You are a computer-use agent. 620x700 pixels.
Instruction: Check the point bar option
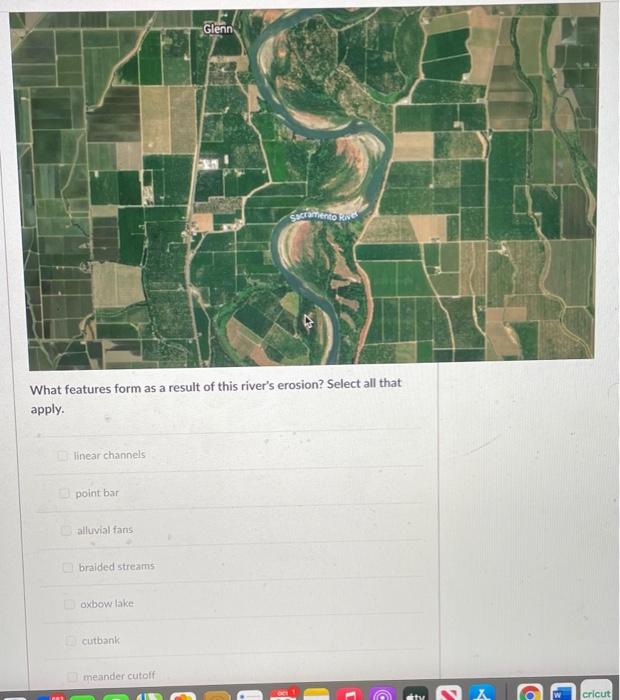66,493
